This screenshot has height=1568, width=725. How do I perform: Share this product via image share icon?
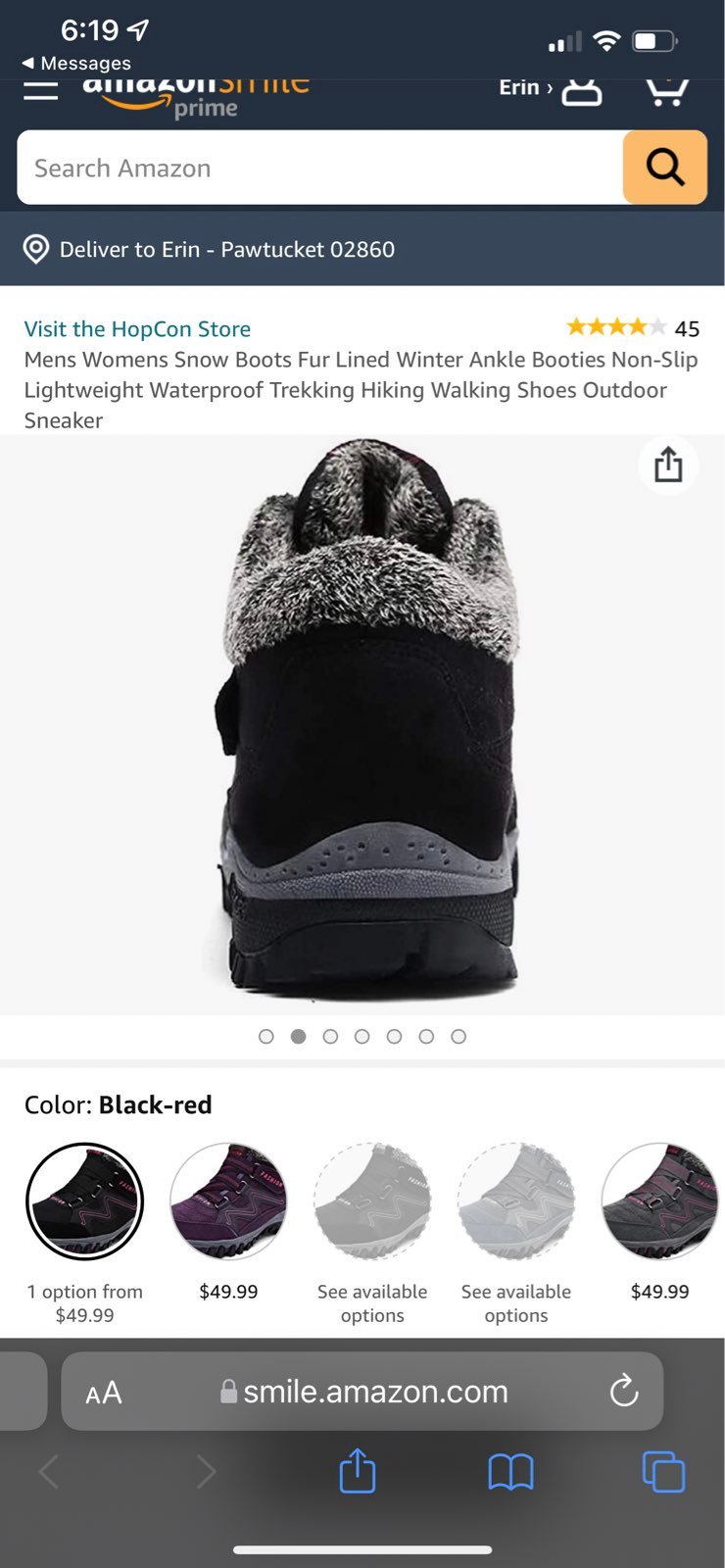click(668, 465)
